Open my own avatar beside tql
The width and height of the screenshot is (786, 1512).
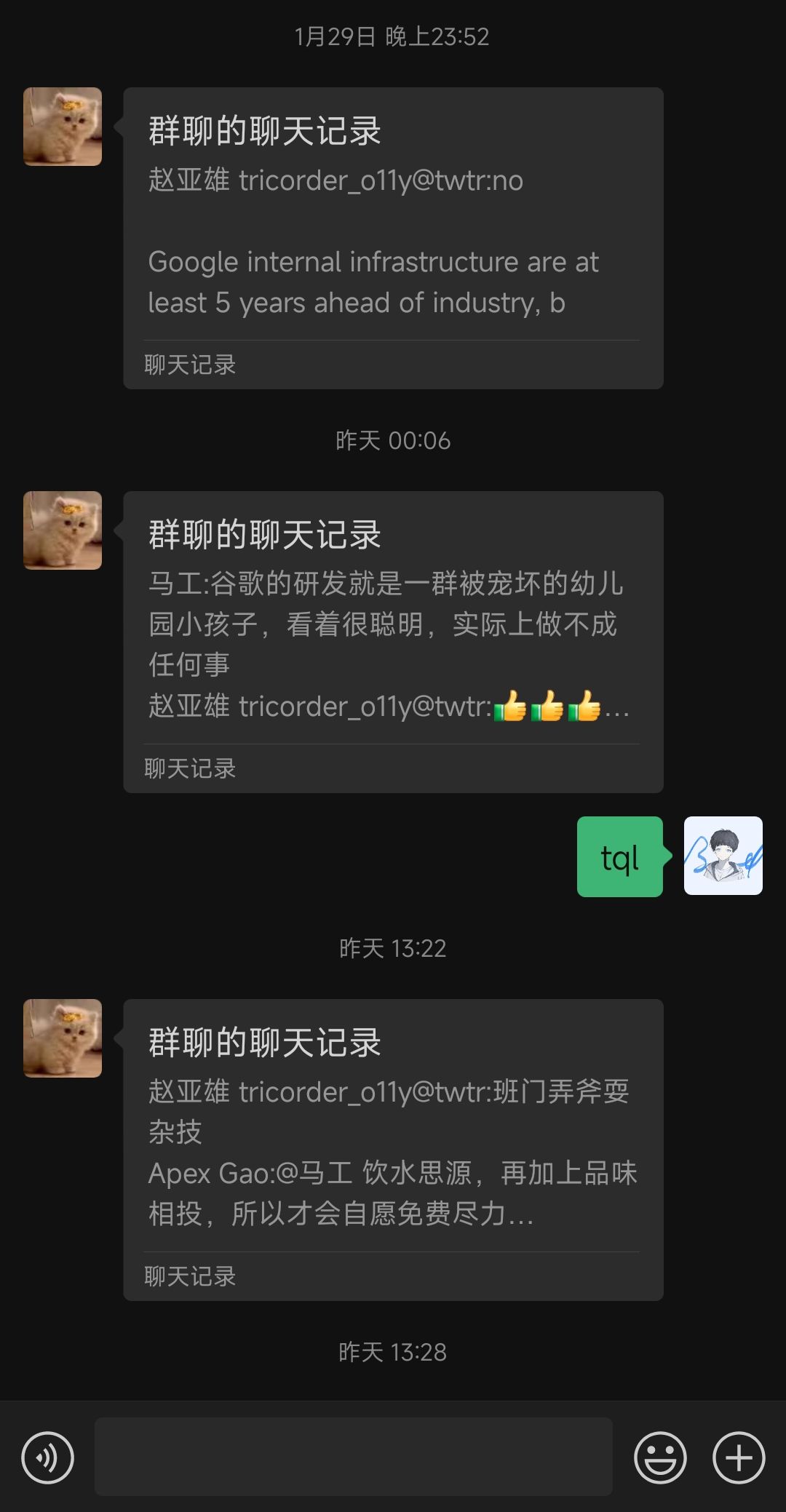pos(723,856)
